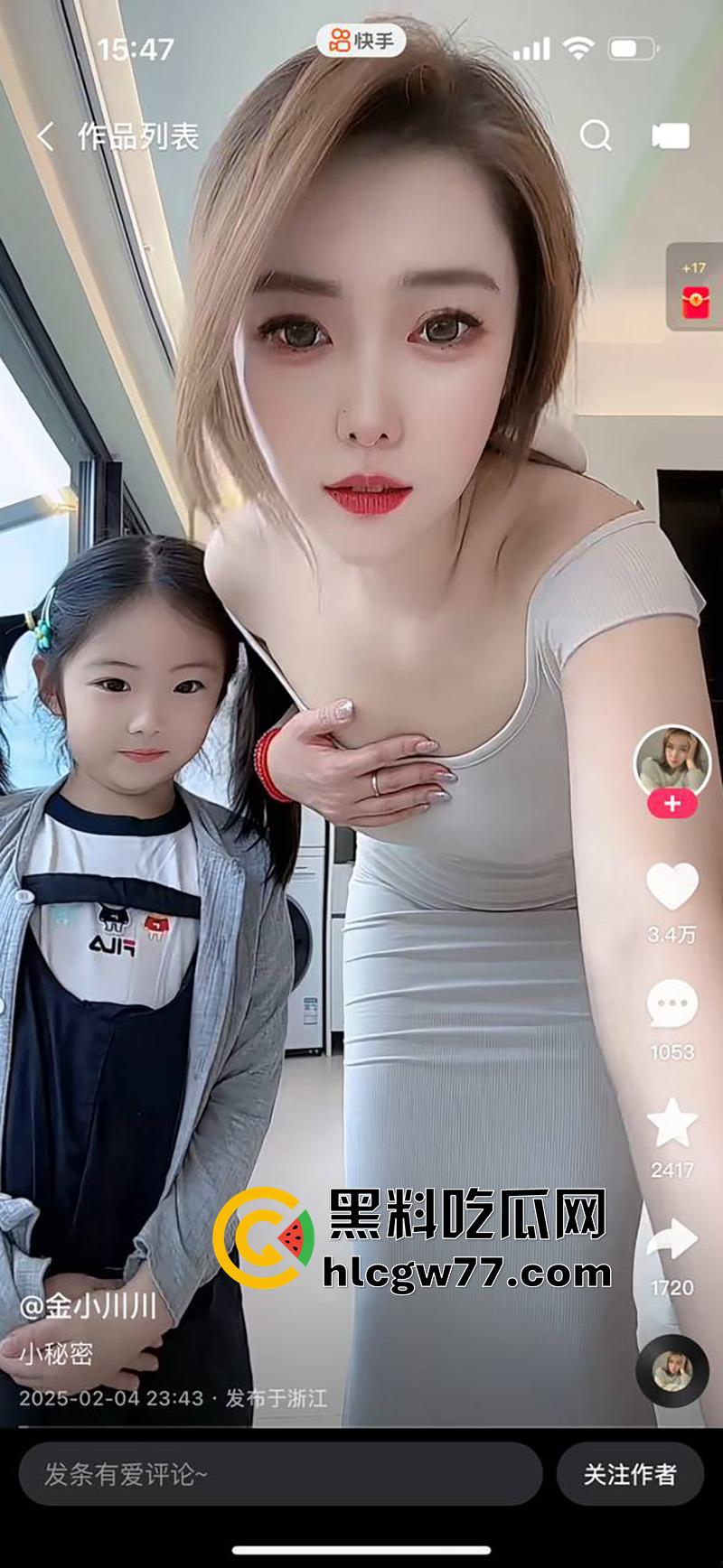The height and width of the screenshot is (1568, 723).
Task: Open the rotating music disc
Action: coord(671,1370)
